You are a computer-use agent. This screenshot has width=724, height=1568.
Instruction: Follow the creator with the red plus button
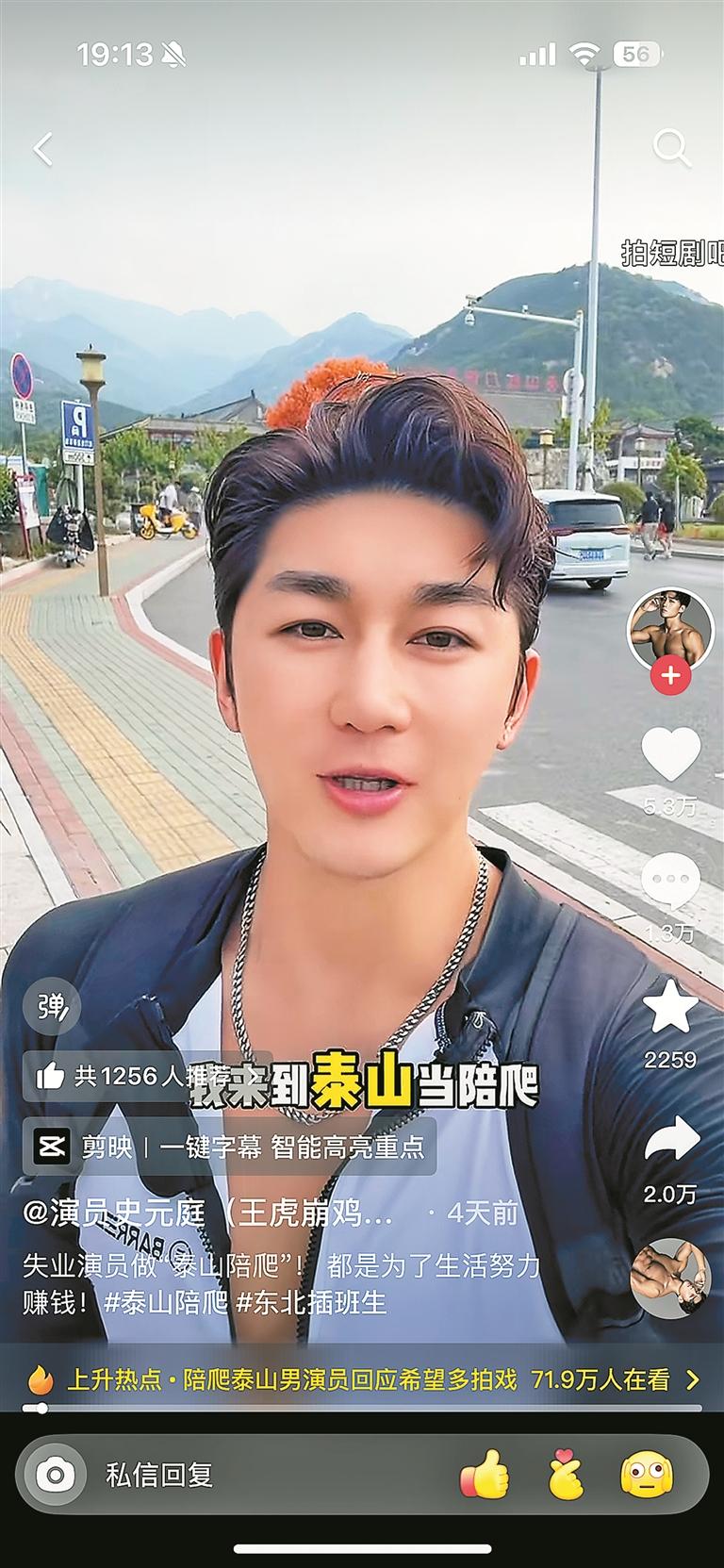pos(670,676)
